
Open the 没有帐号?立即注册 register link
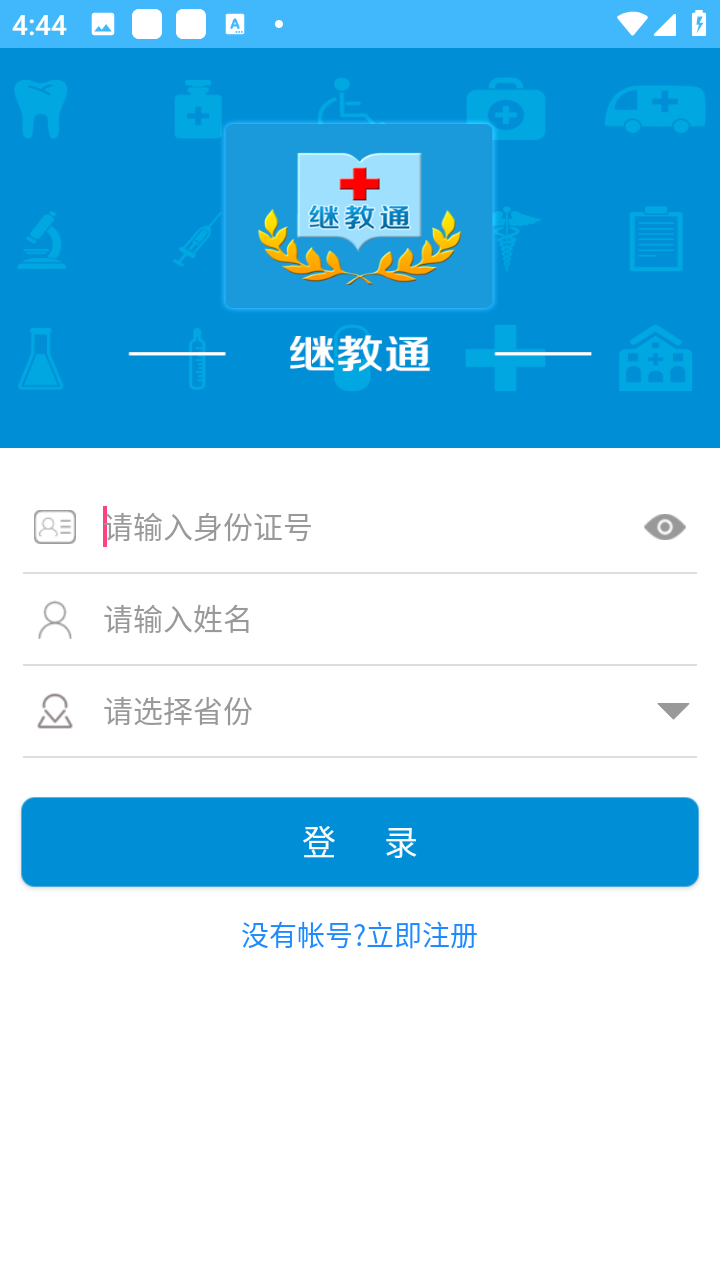360,935
